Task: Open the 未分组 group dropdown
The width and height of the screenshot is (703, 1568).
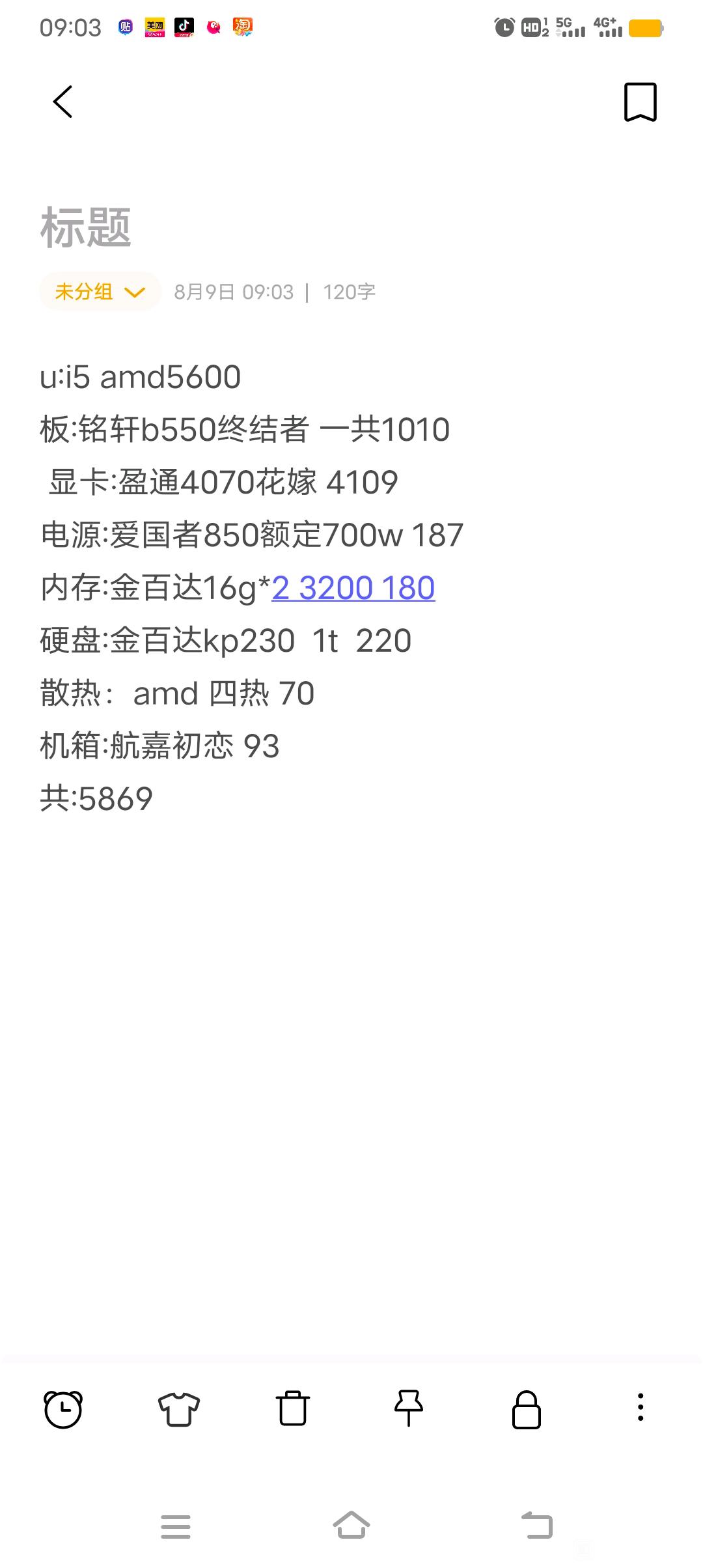Action: (100, 292)
